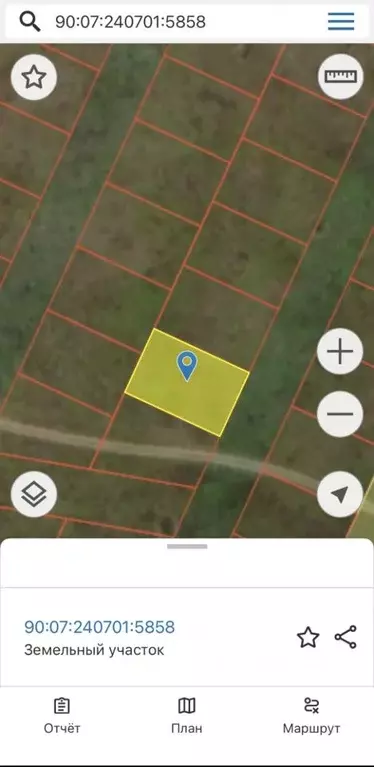
Task: Open favorites star on the map
Action: pos(34,77)
